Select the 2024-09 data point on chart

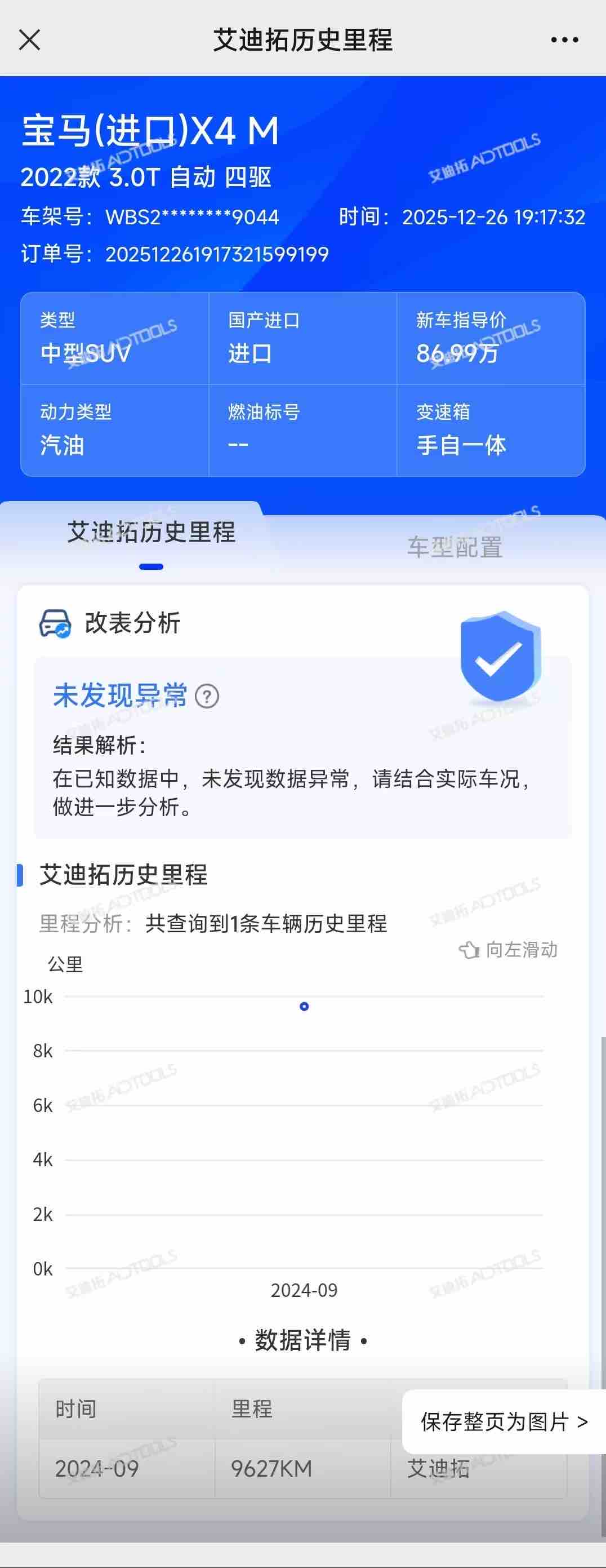pyautogui.click(x=304, y=1007)
